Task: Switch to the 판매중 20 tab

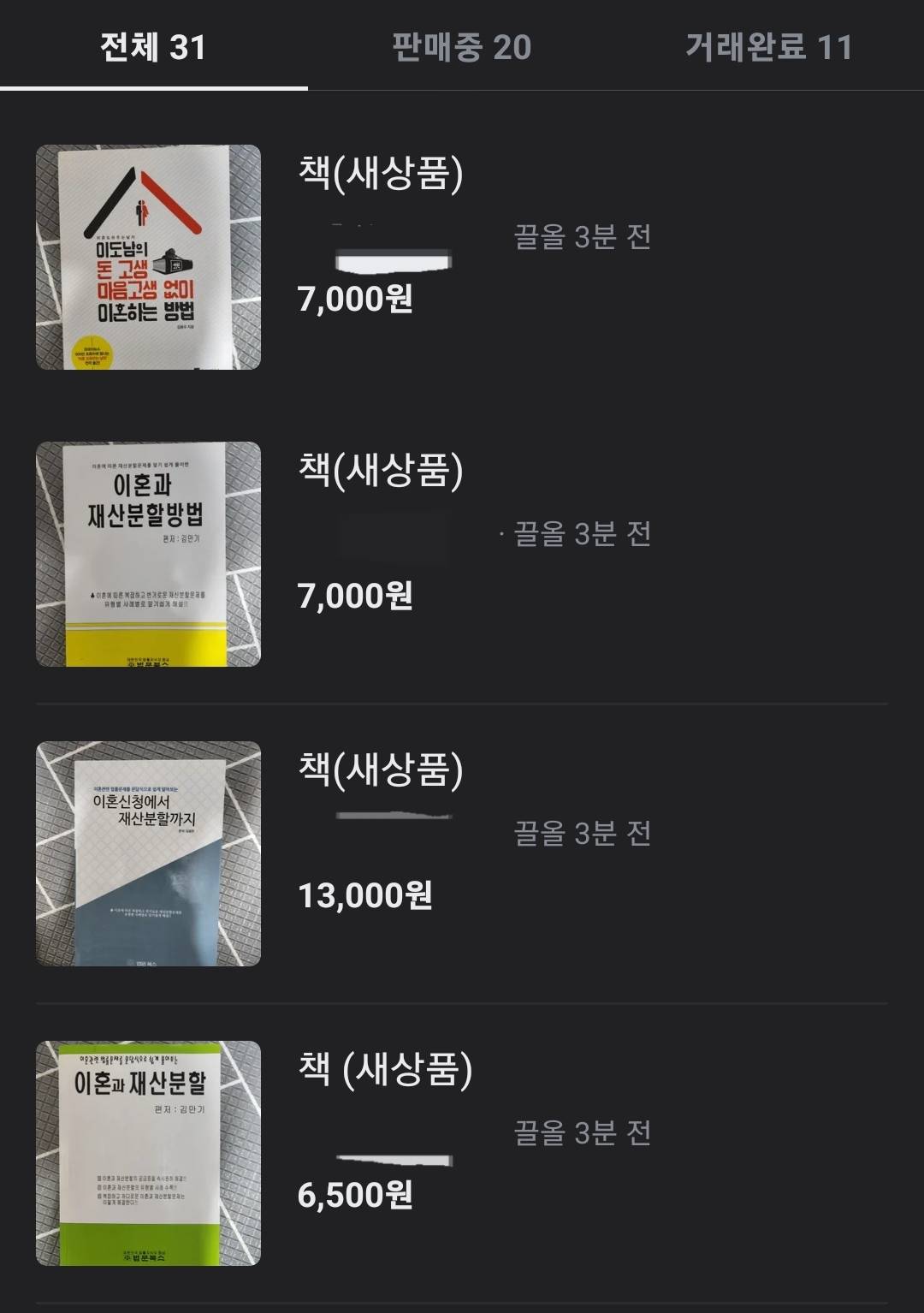Action: point(461,47)
